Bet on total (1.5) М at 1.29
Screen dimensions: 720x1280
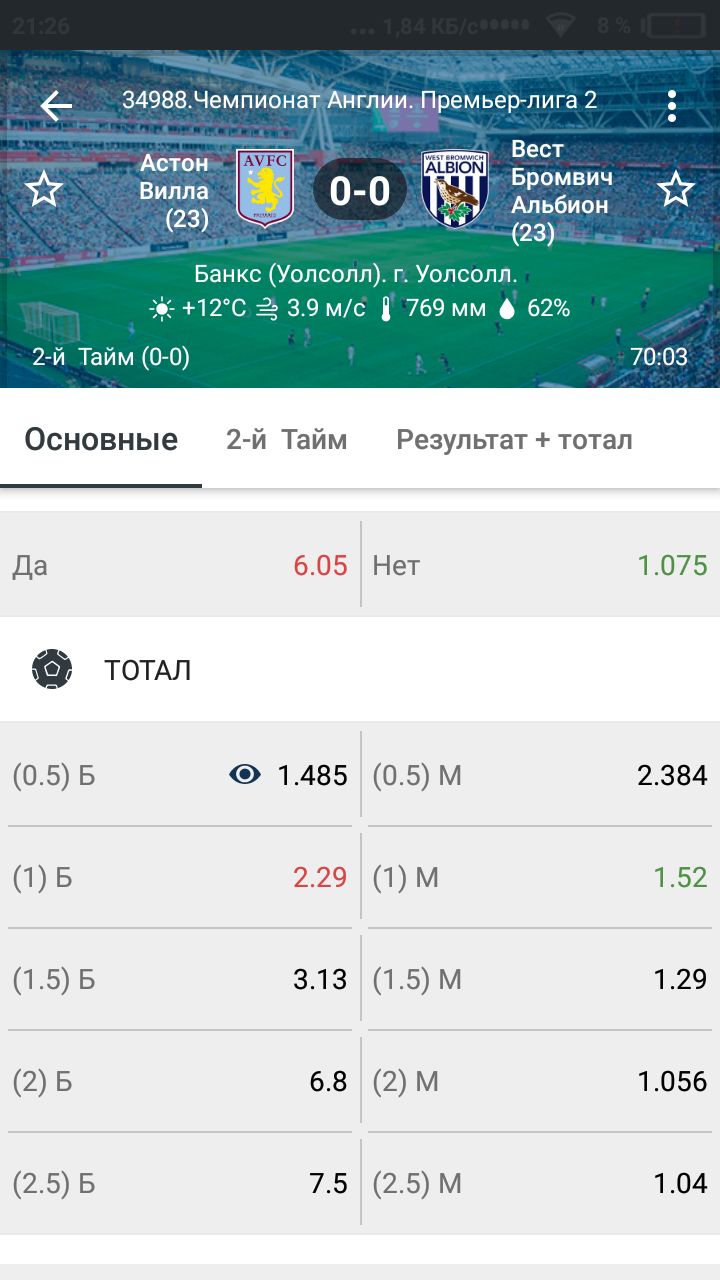click(x=541, y=980)
